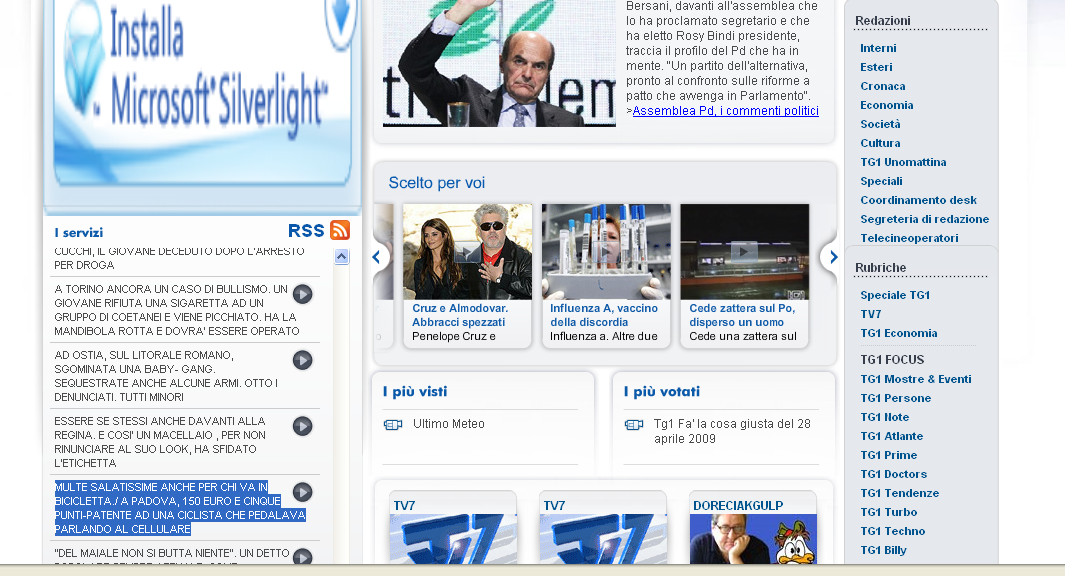Open the Assemblea Pd, i commenti politici link
The height and width of the screenshot is (576, 1065).
click(725, 111)
